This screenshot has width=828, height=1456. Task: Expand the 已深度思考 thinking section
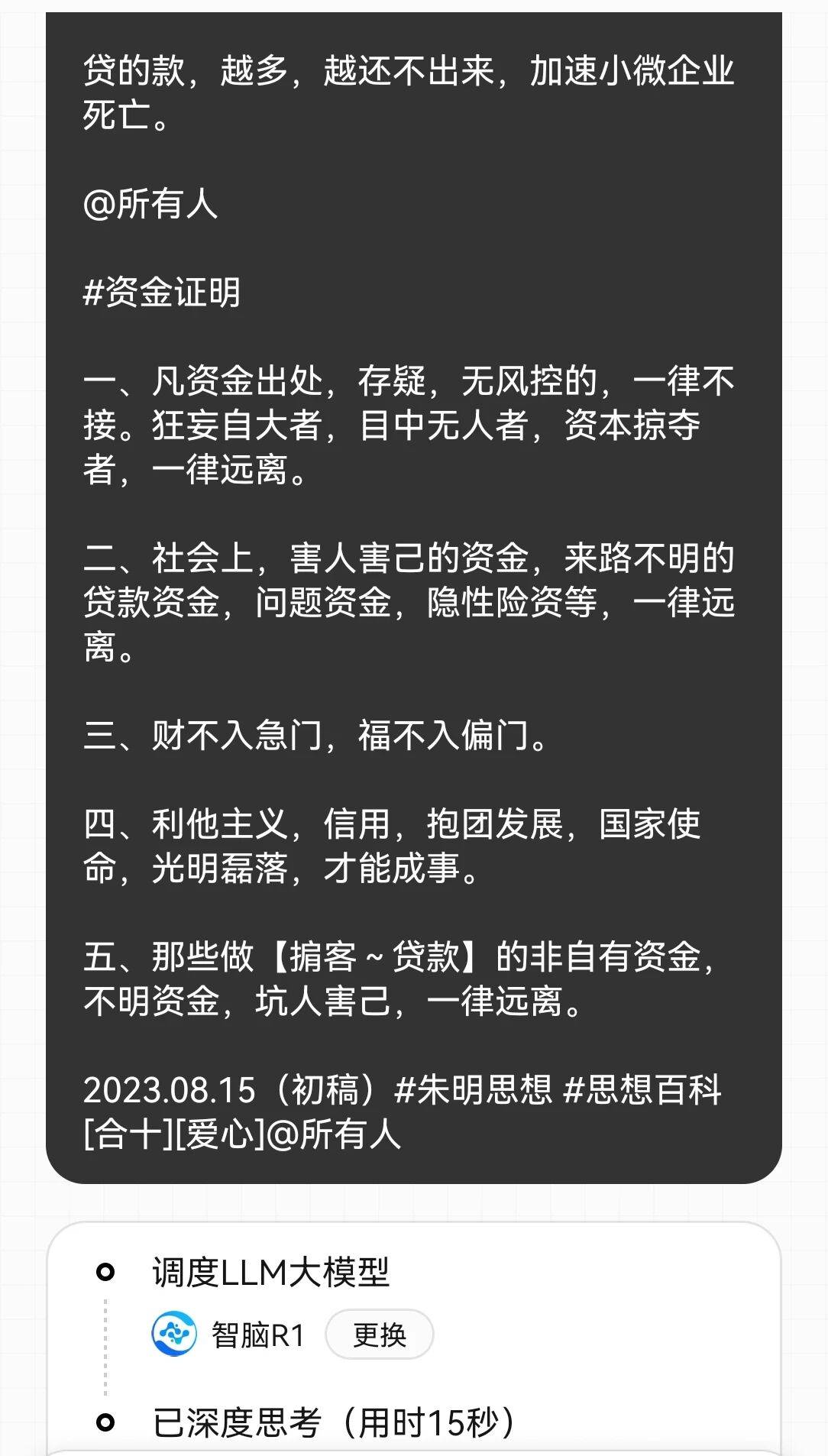(334, 1422)
